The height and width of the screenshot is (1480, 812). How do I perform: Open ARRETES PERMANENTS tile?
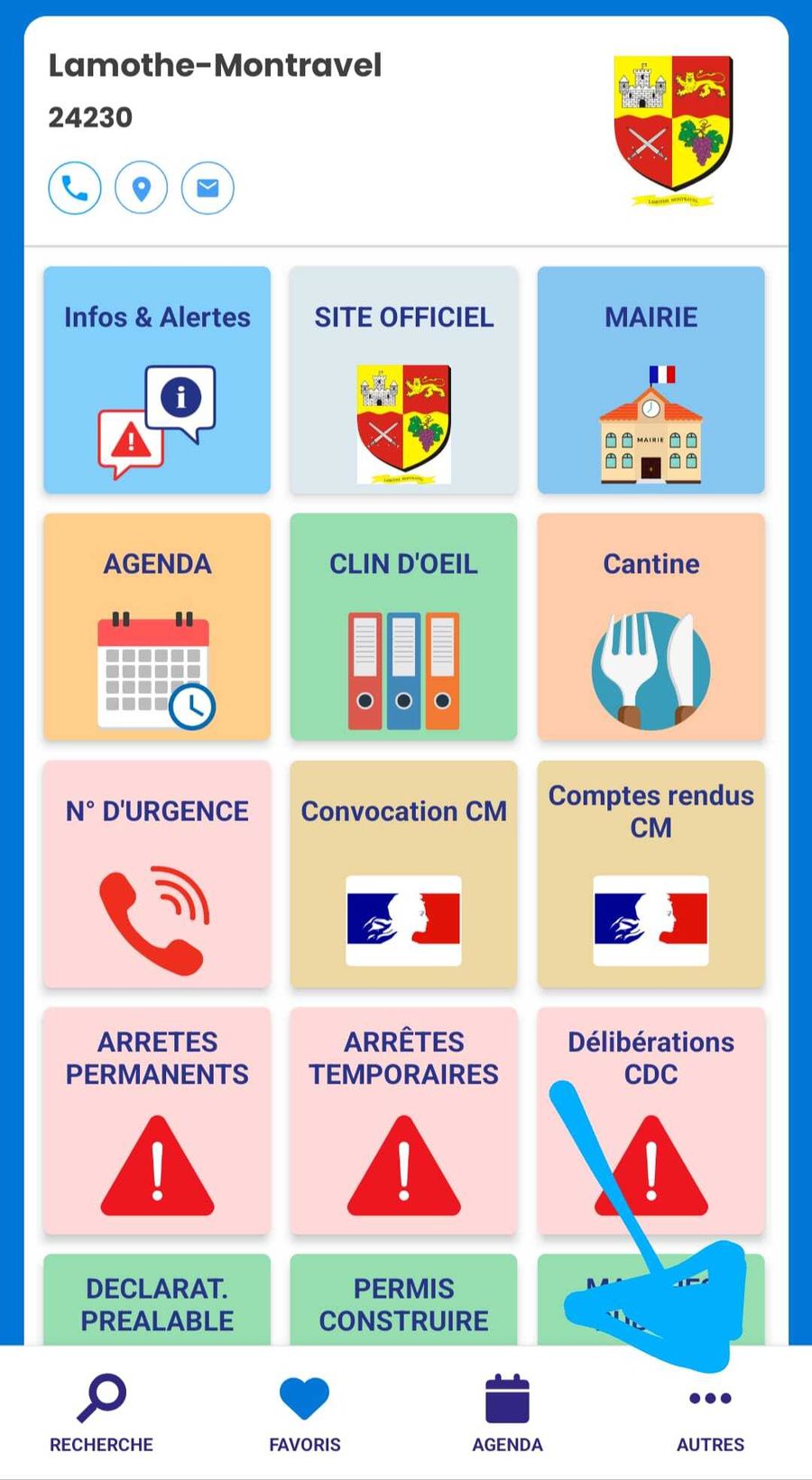157,1121
